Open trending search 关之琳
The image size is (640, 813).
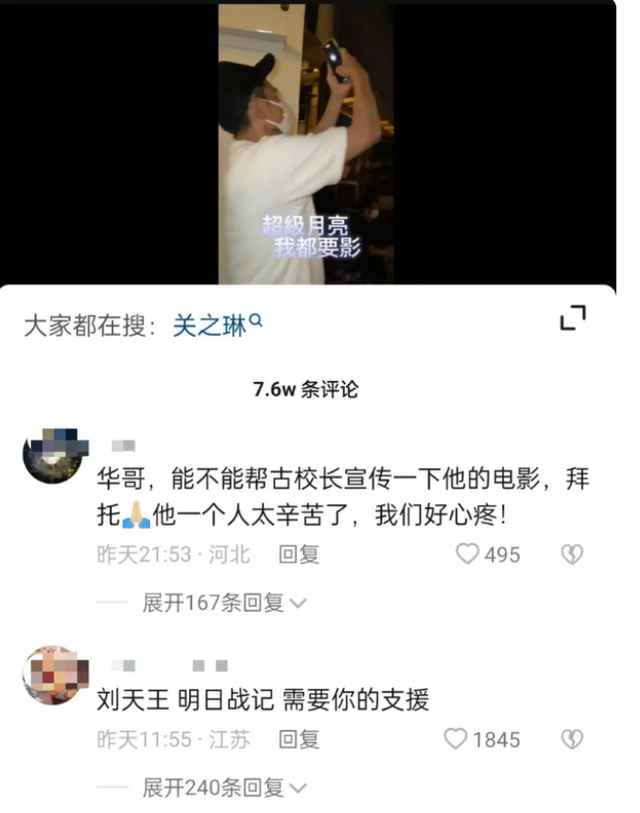pyautogui.click(x=216, y=326)
